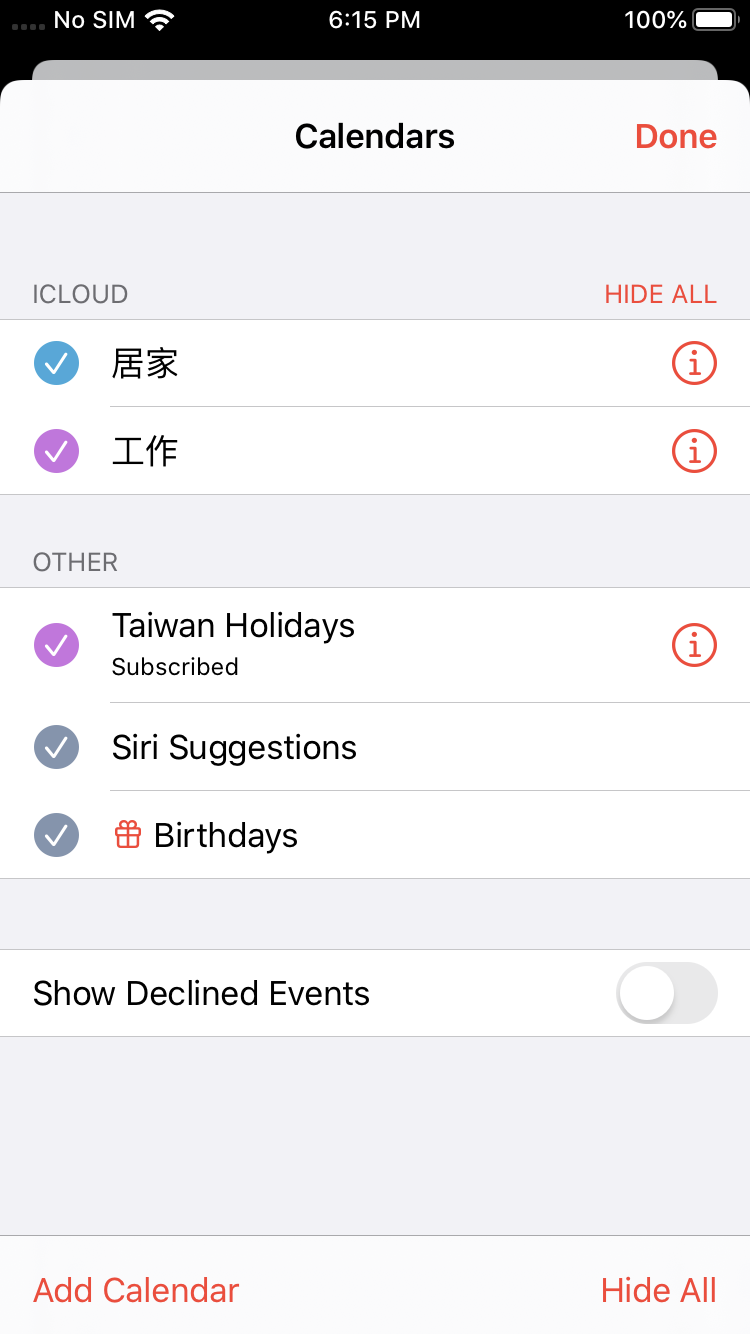The width and height of the screenshot is (750, 1334).
Task: Uncheck the 居家 calendar
Action: pyautogui.click(x=57, y=363)
